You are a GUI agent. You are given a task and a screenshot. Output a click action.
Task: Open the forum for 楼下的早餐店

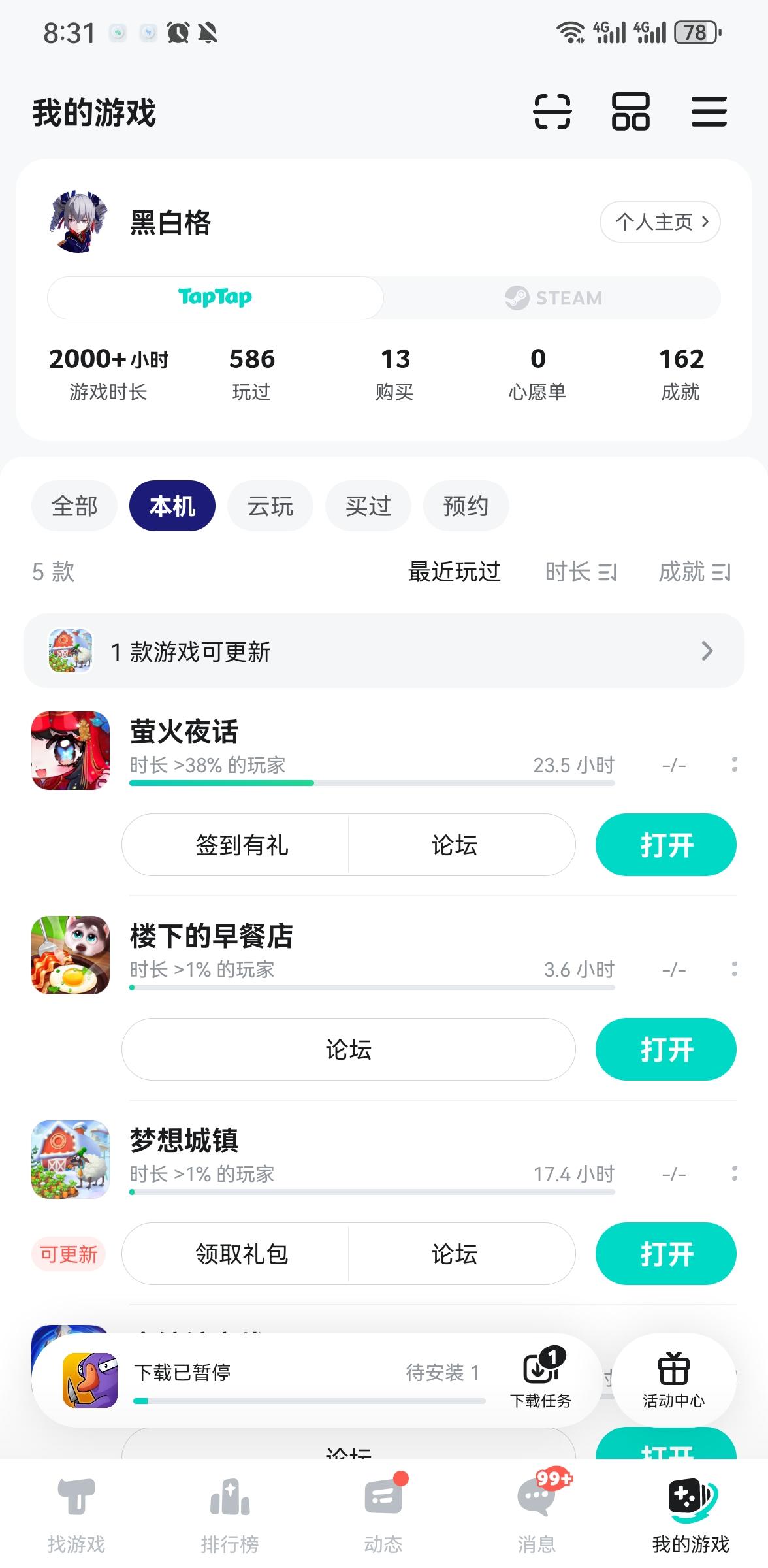point(348,1049)
